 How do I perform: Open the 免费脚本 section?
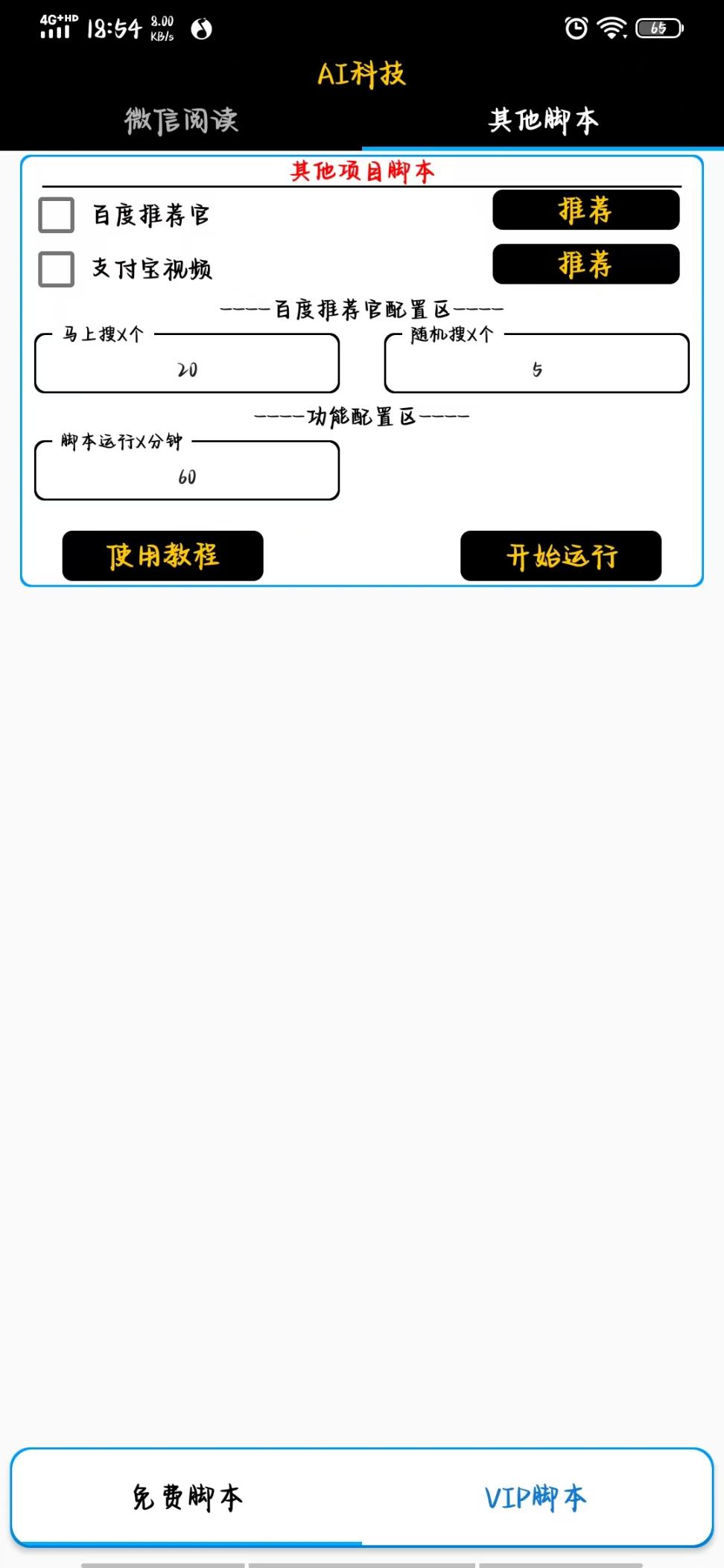(186, 1497)
